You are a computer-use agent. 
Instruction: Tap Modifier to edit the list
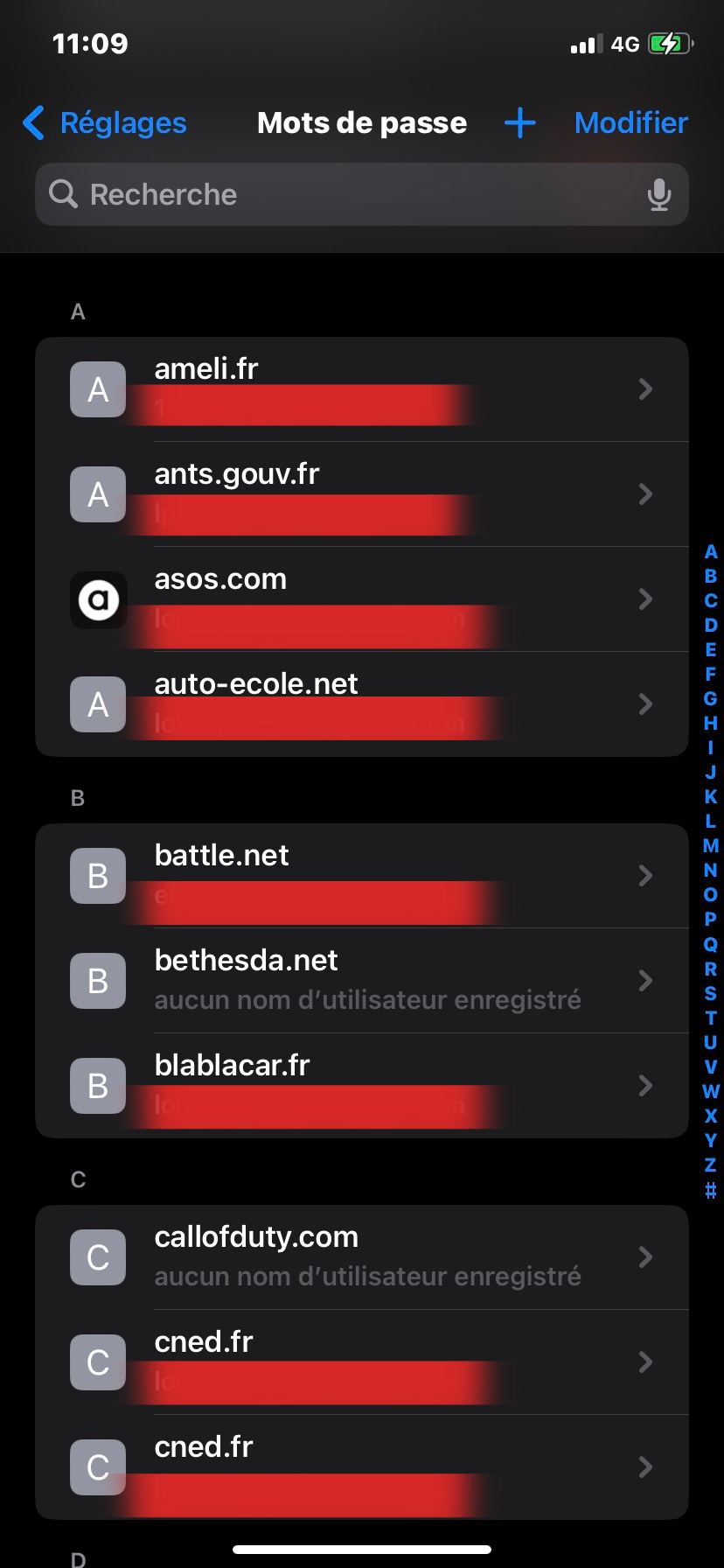click(x=630, y=123)
